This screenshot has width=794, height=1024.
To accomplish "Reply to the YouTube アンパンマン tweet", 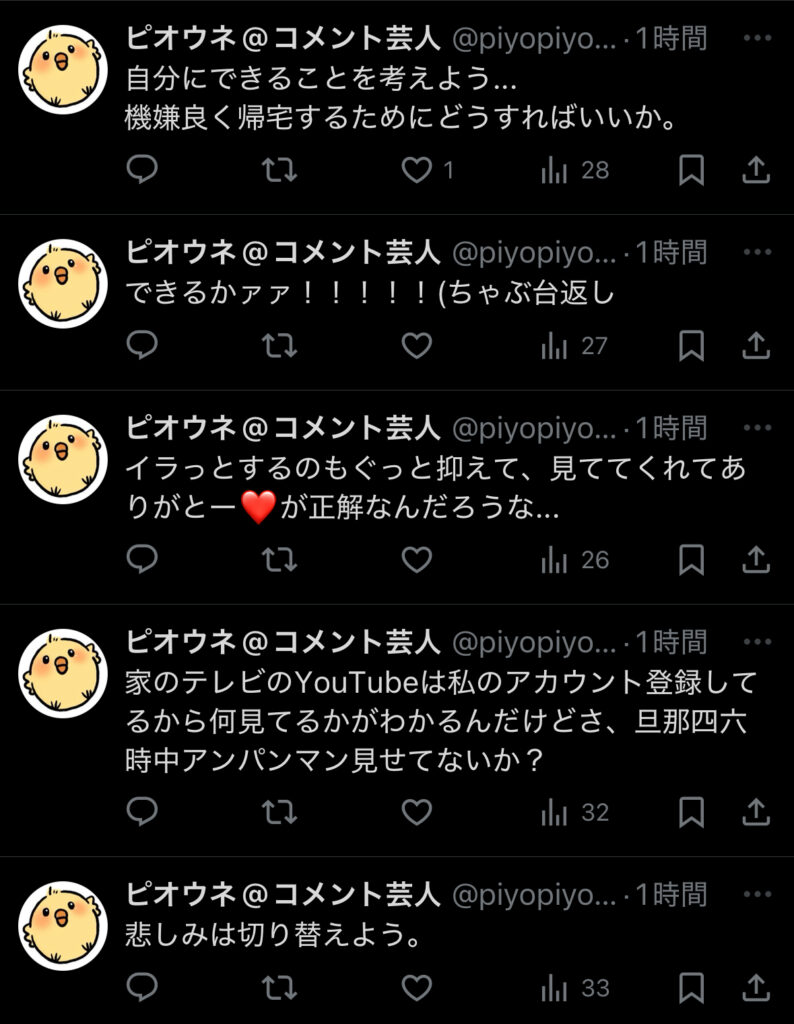I will tap(143, 813).
